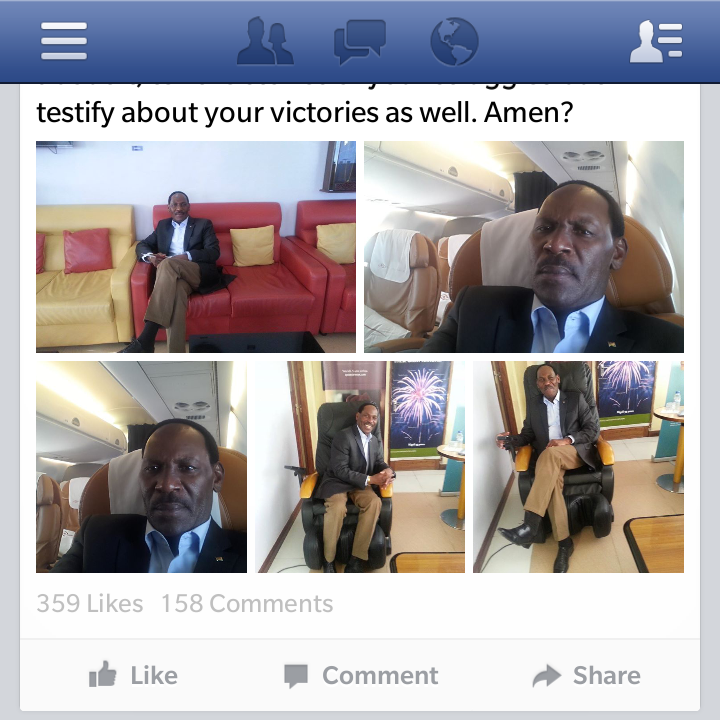
Task: Open the hamburger menu drawer
Action: (x=64, y=41)
